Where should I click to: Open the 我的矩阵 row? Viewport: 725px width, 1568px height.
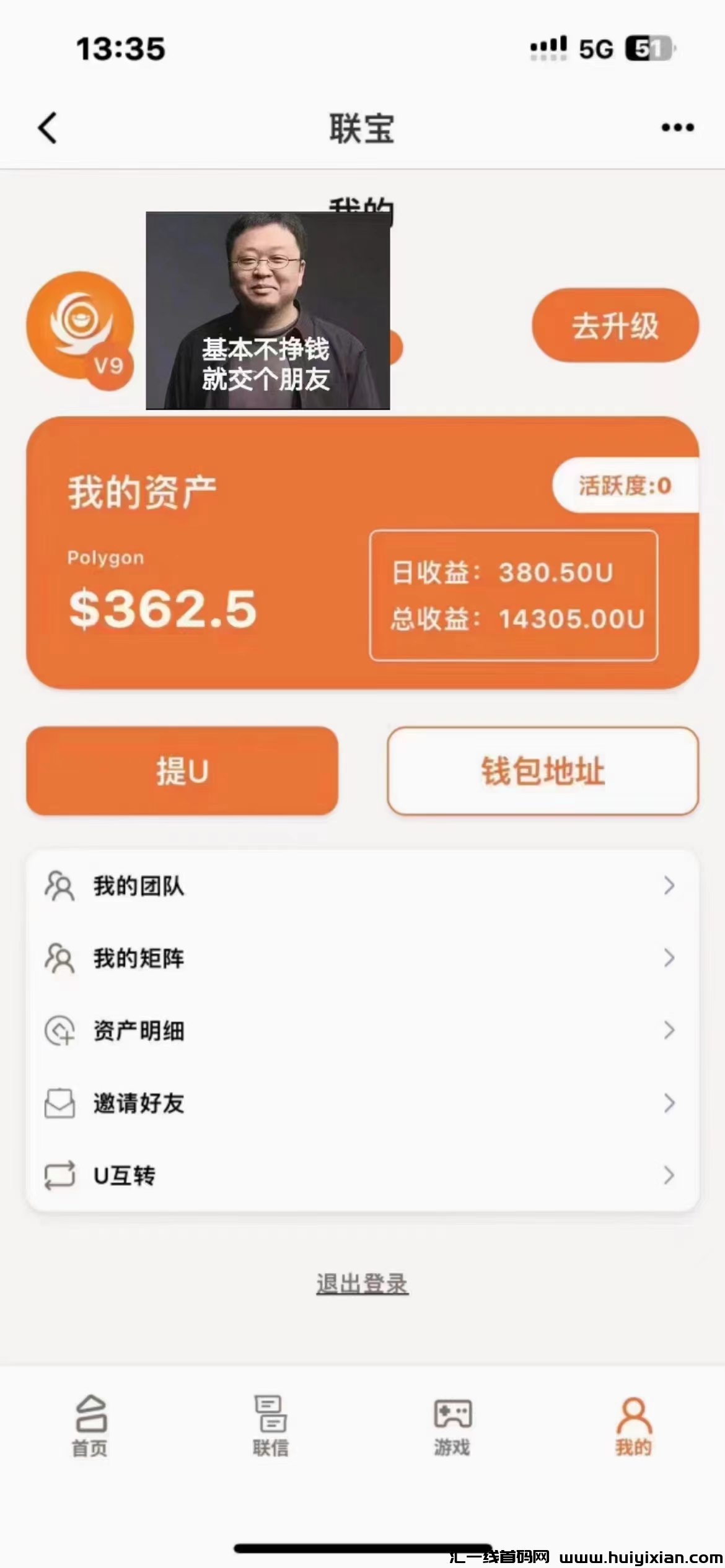tap(362, 958)
